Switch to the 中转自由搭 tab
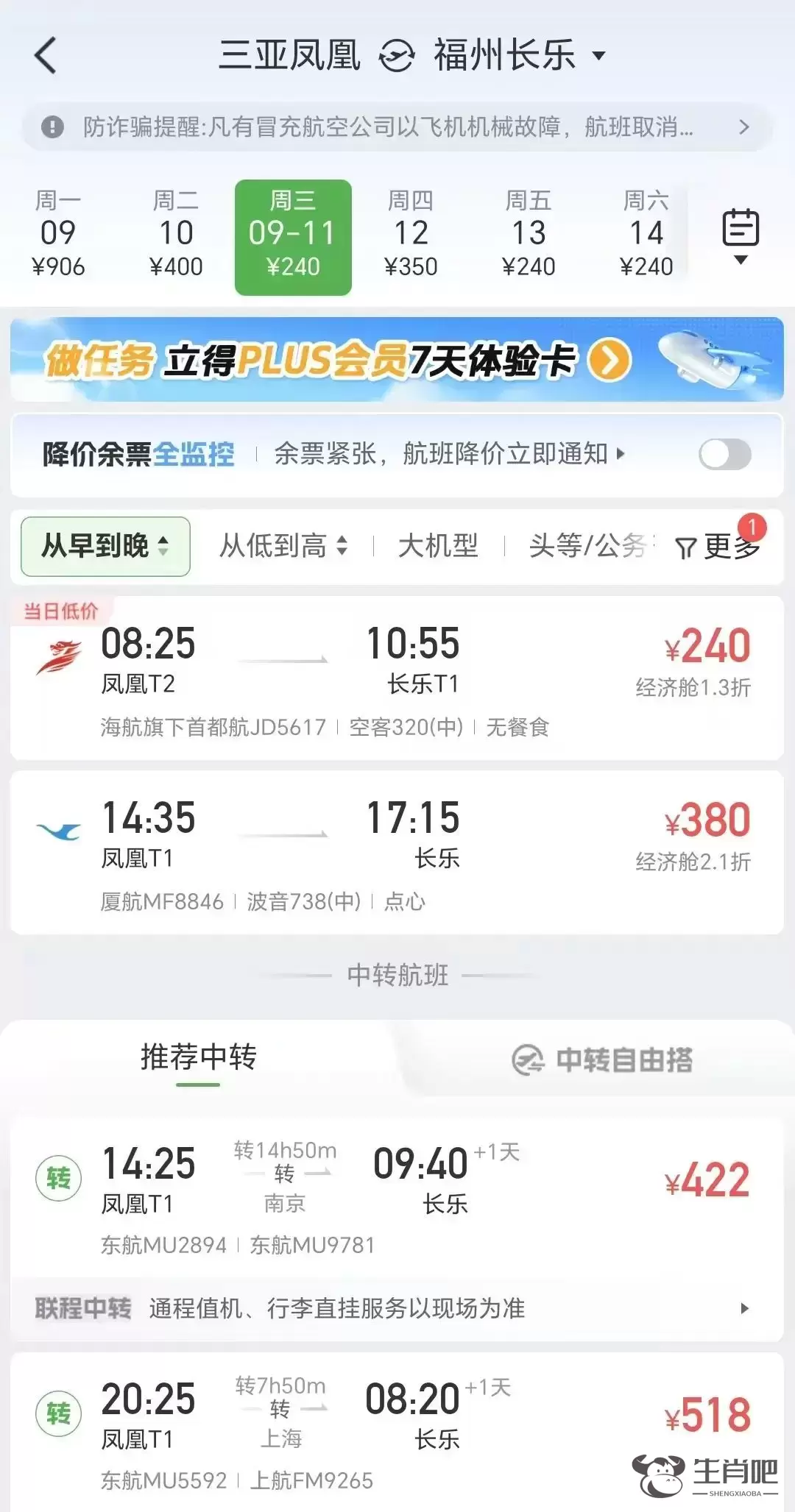795x1512 pixels. 602,1060
